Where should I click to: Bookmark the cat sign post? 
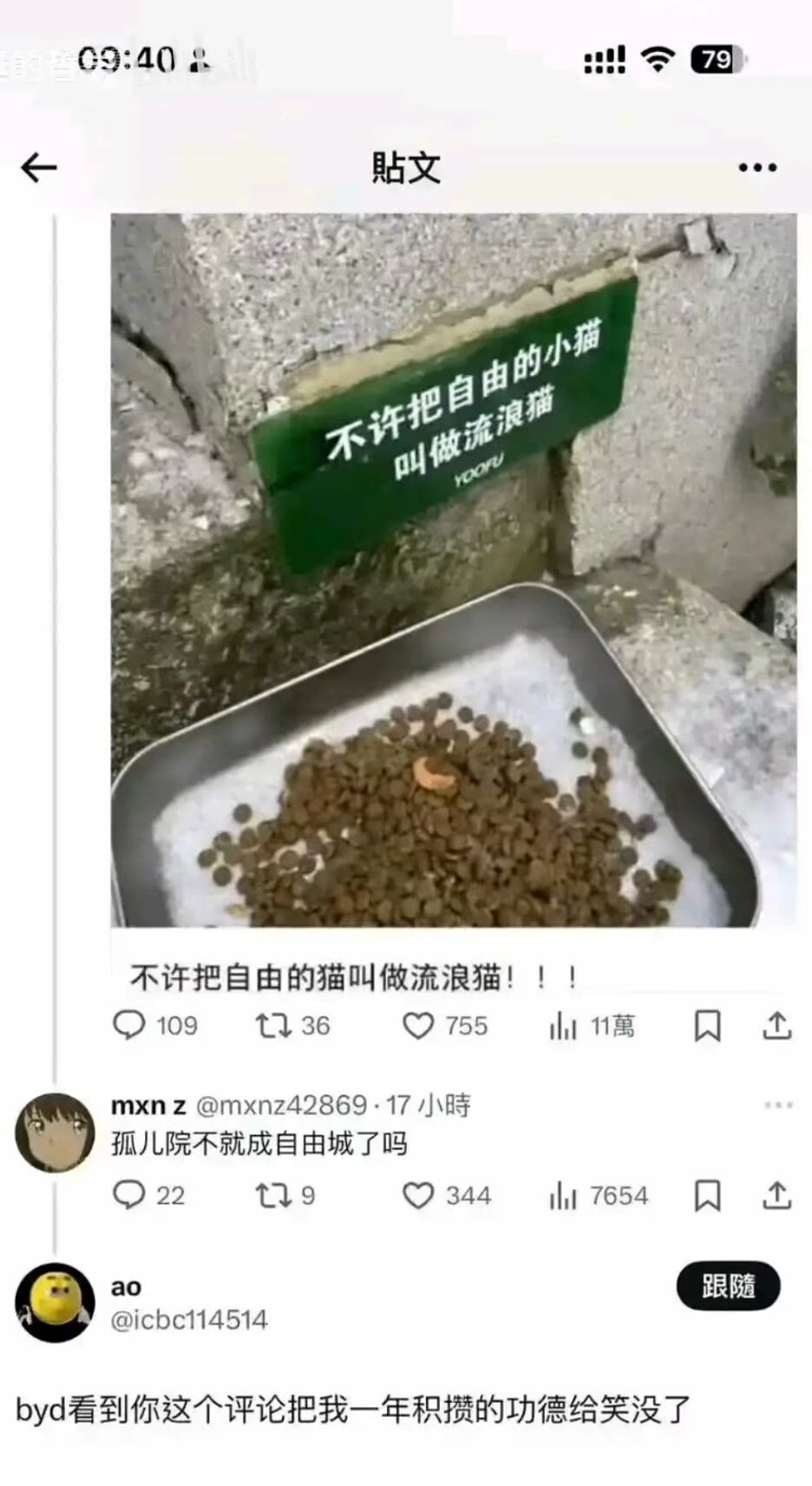click(x=707, y=1026)
